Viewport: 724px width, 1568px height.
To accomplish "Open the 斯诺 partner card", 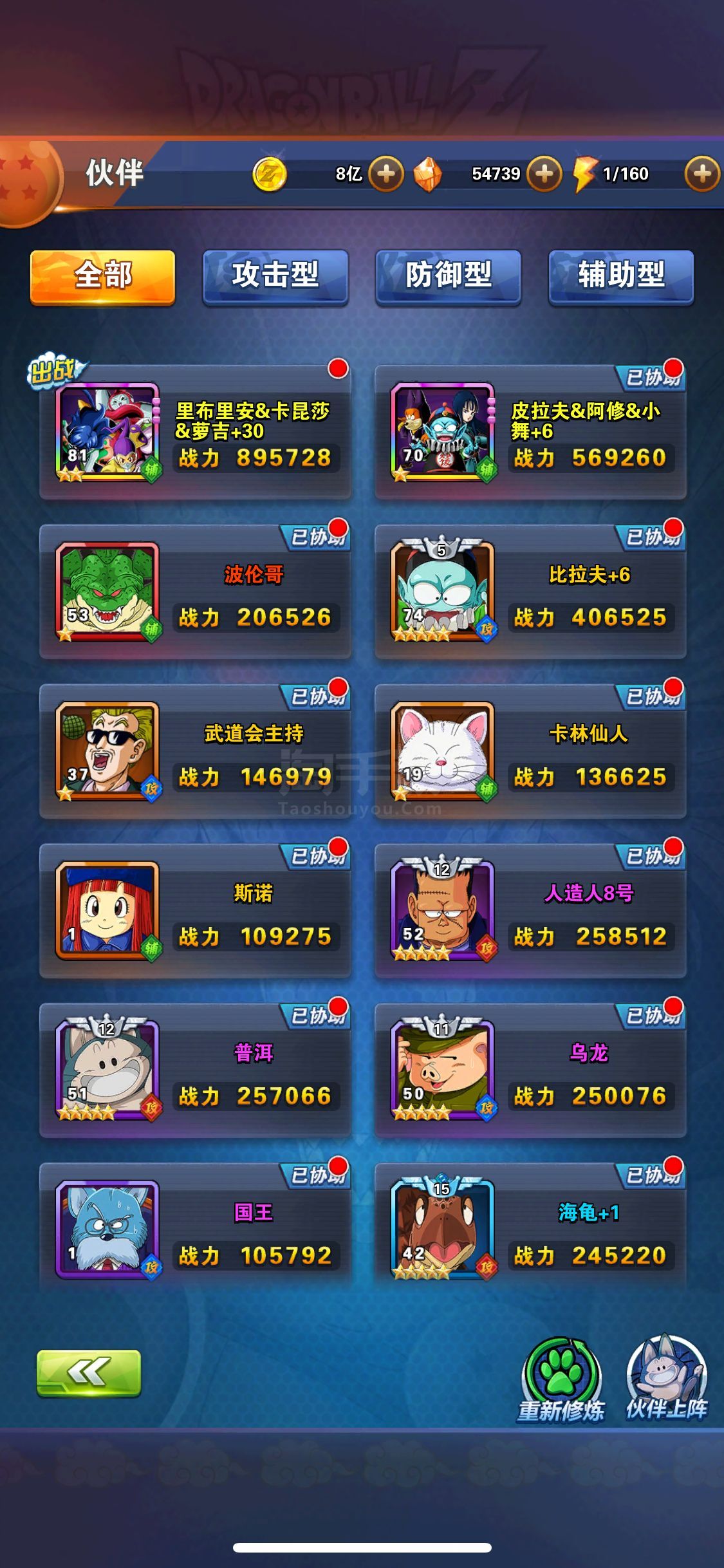I will 196,911.
